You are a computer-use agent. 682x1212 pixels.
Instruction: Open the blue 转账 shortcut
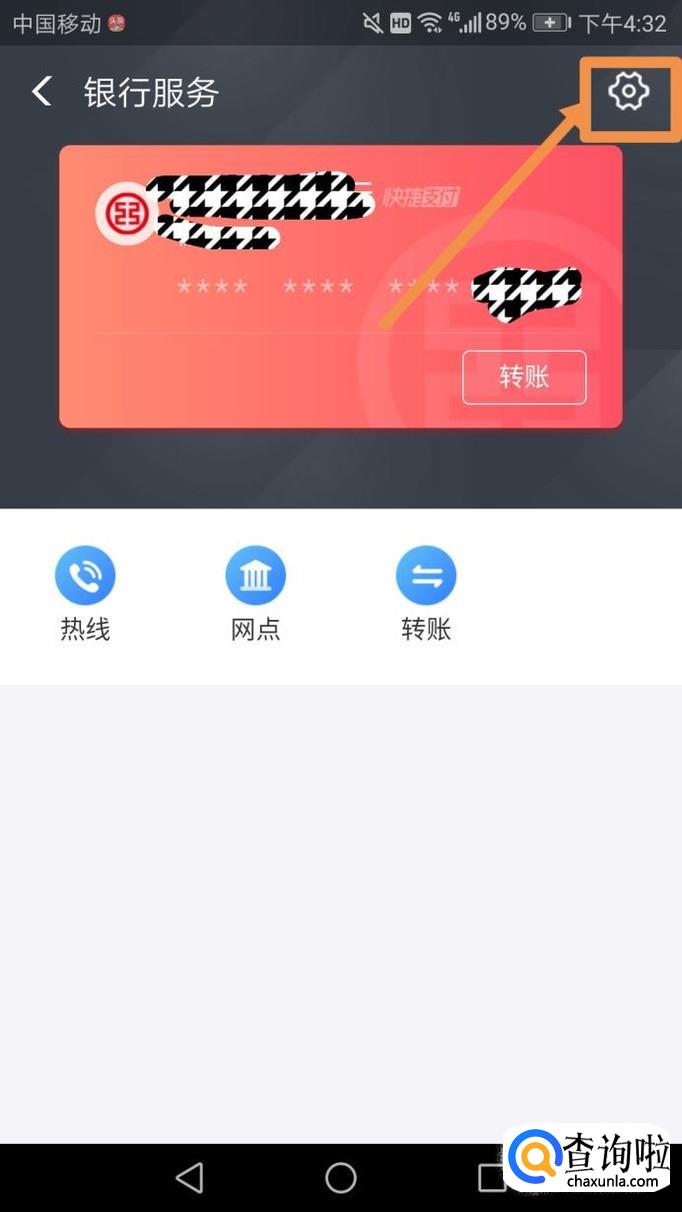pos(426,594)
